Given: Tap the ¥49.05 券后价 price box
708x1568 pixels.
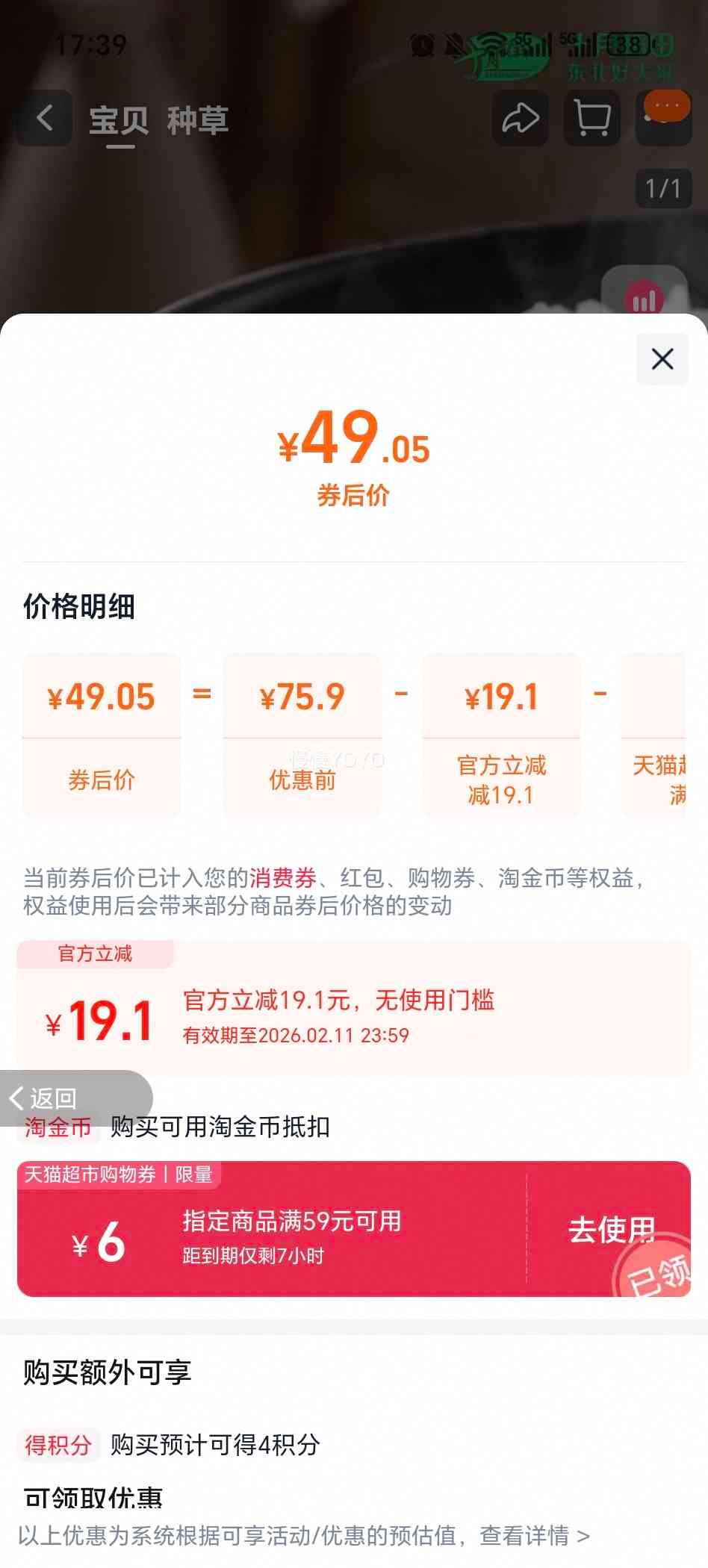Looking at the screenshot, I should coord(102,735).
